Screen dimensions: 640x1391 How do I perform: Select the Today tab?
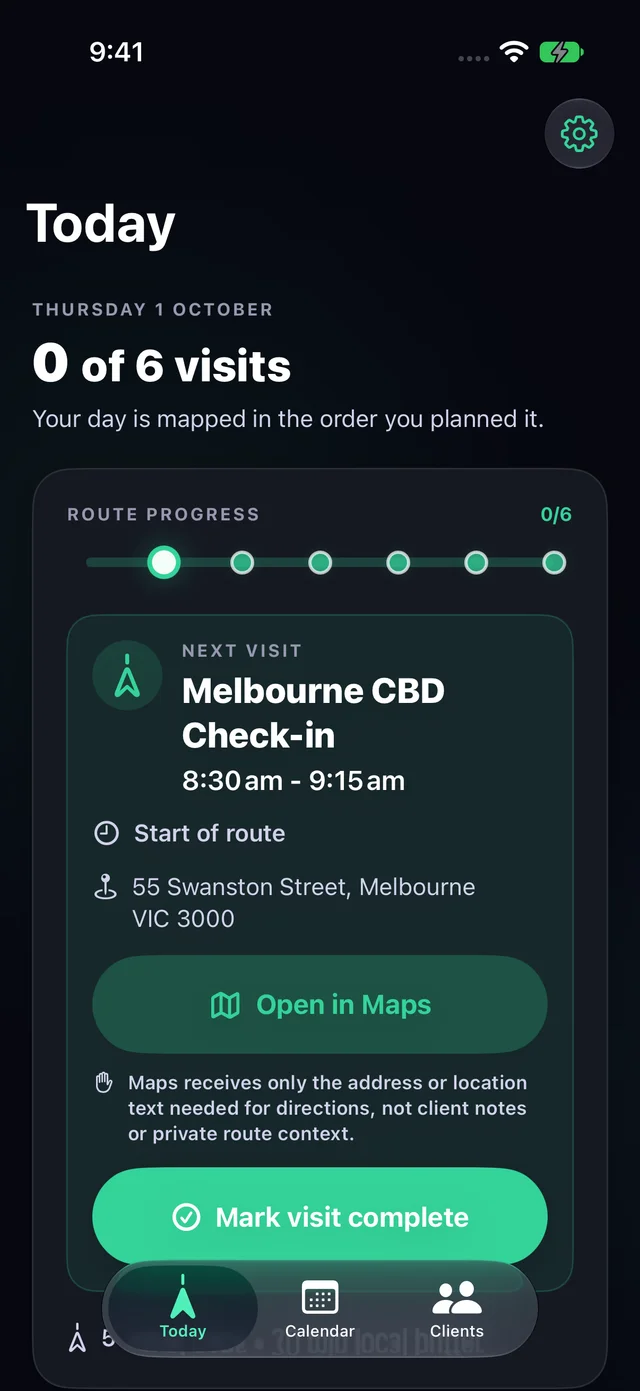[182, 1308]
